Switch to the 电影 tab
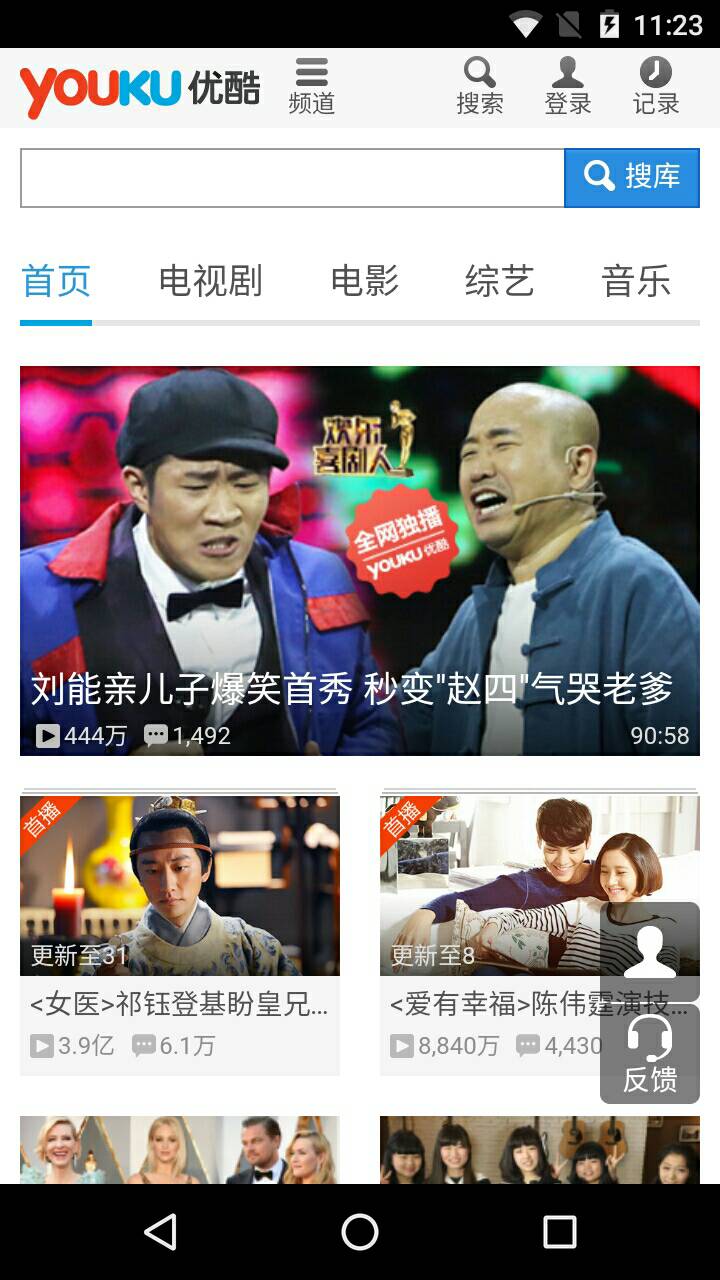The height and width of the screenshot is (1280, 720). click(x=365, y=281)
